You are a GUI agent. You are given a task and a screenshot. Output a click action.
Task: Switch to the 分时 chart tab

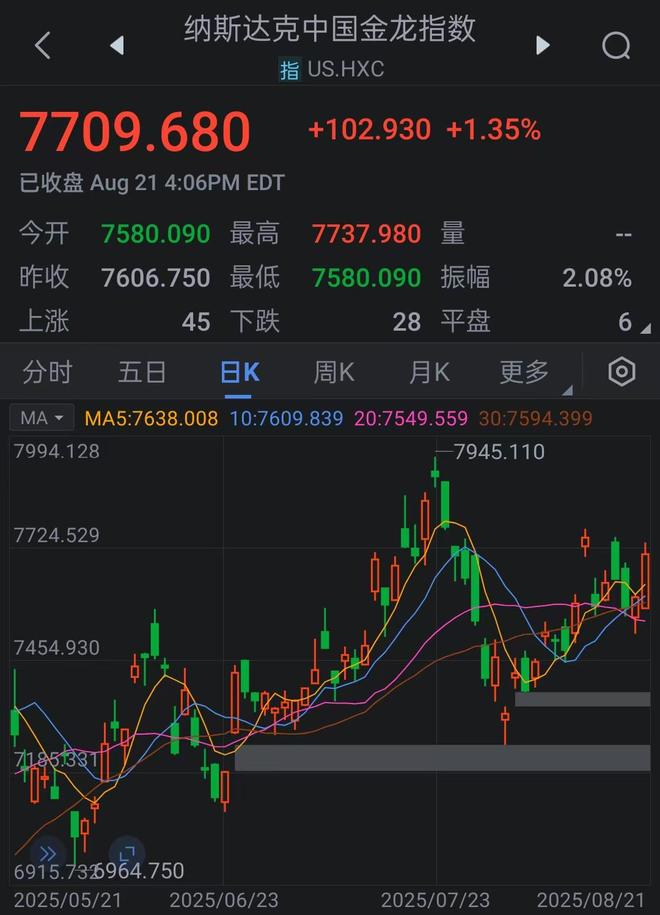pos(47,373)
